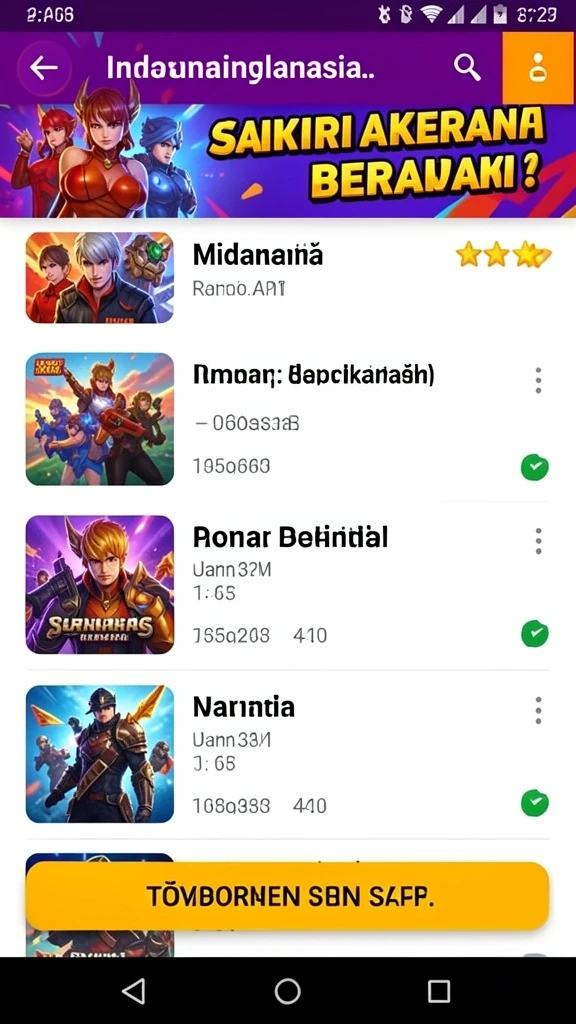Open the options menu for the Rmoan game
The width and height of the screenshot is (576, 1024).
[x=538, y=380]
